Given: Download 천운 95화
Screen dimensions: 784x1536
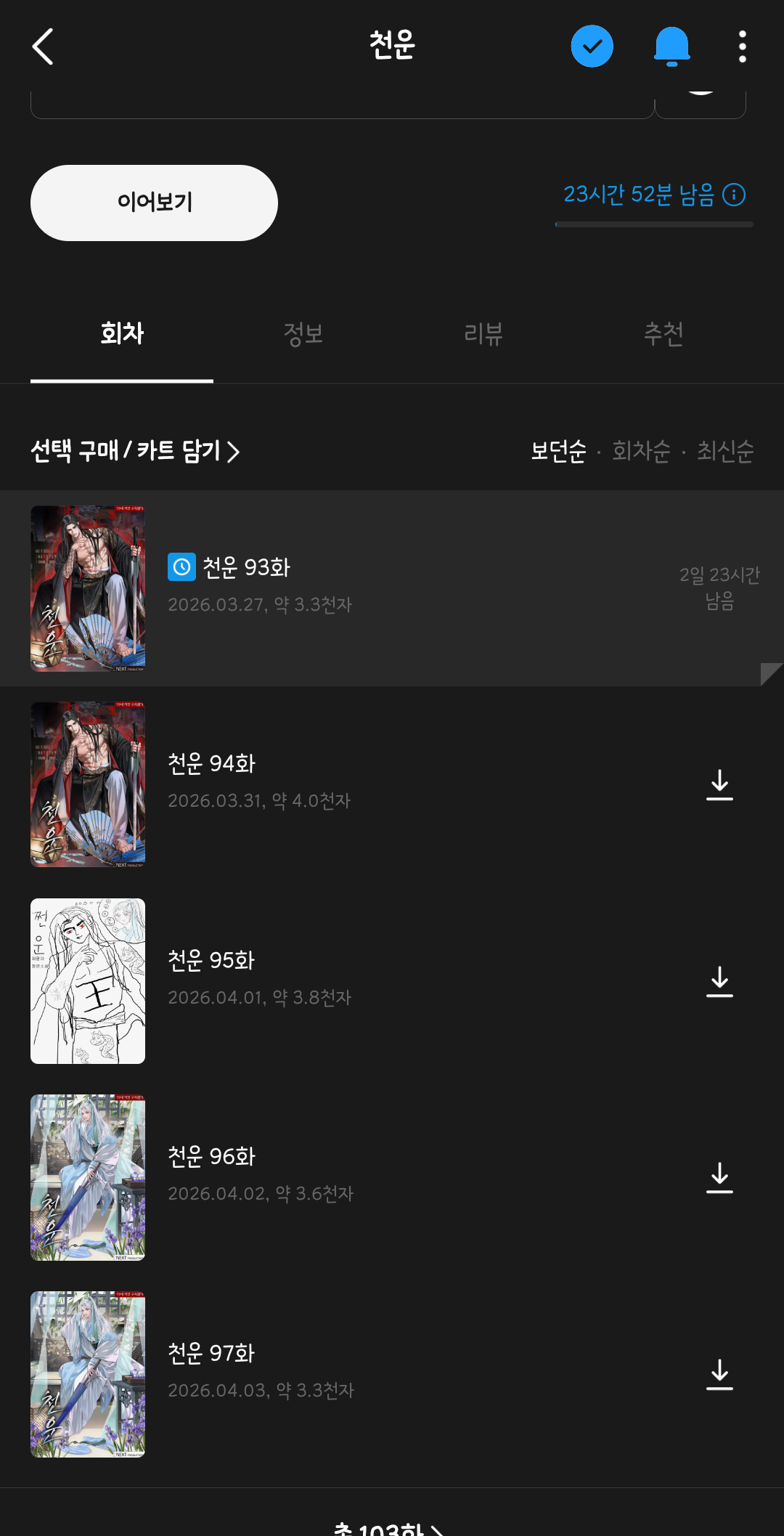Looking at the screenshot, I should pyautogui.click(x=719, y=981).
